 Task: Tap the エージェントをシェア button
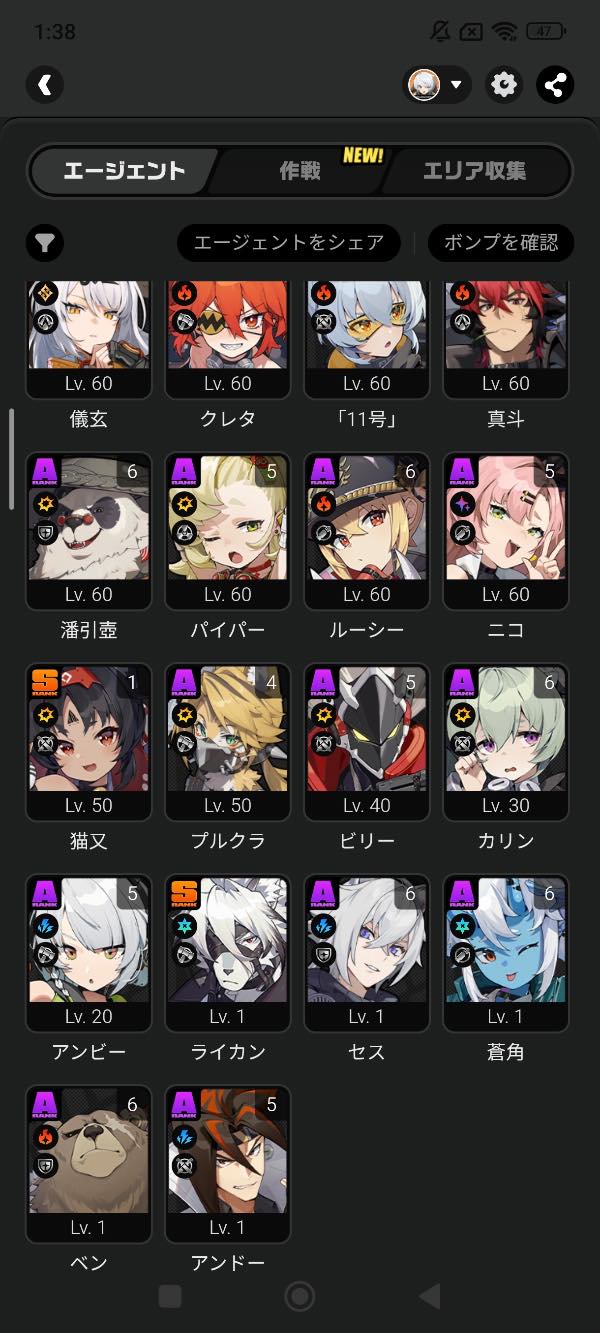289,242
